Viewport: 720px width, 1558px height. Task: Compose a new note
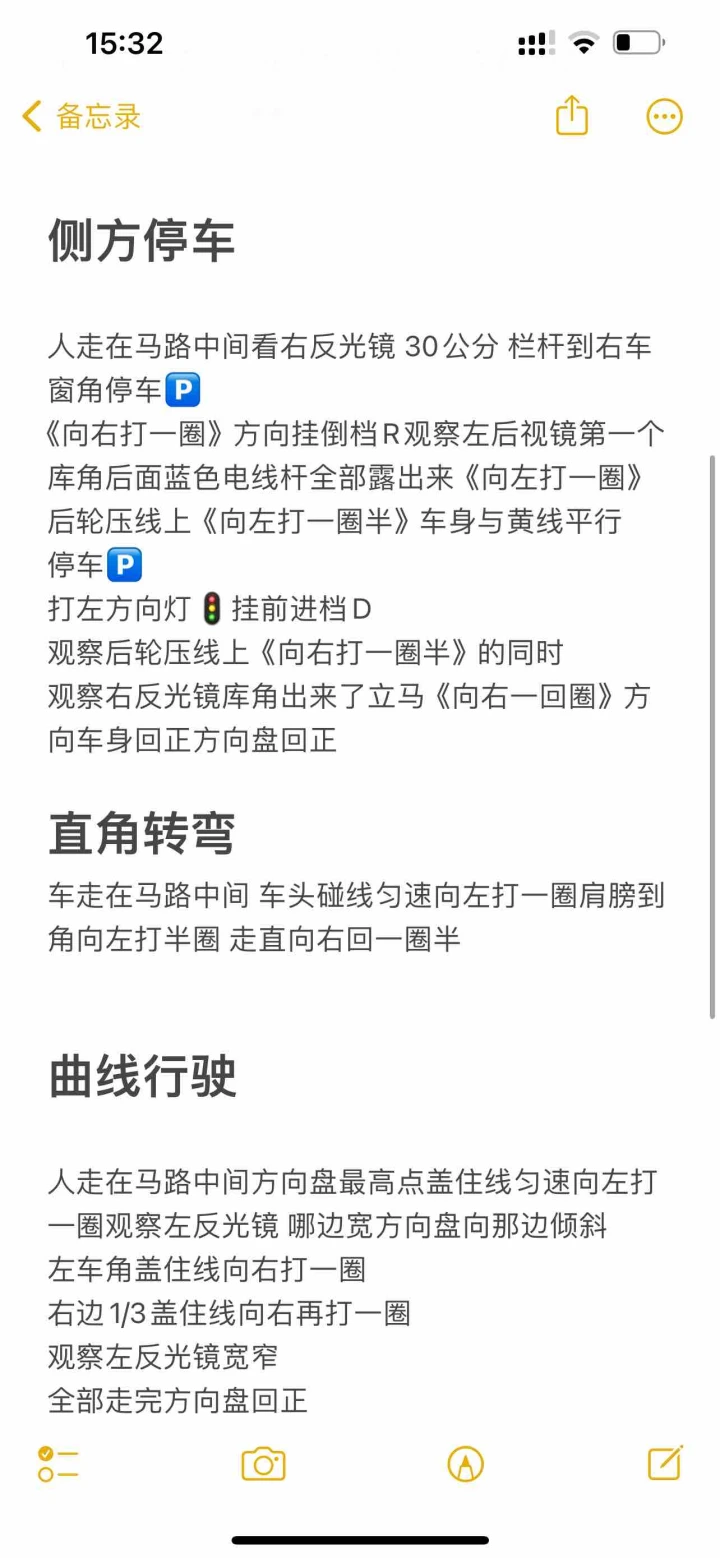(x=665, y=1463)
